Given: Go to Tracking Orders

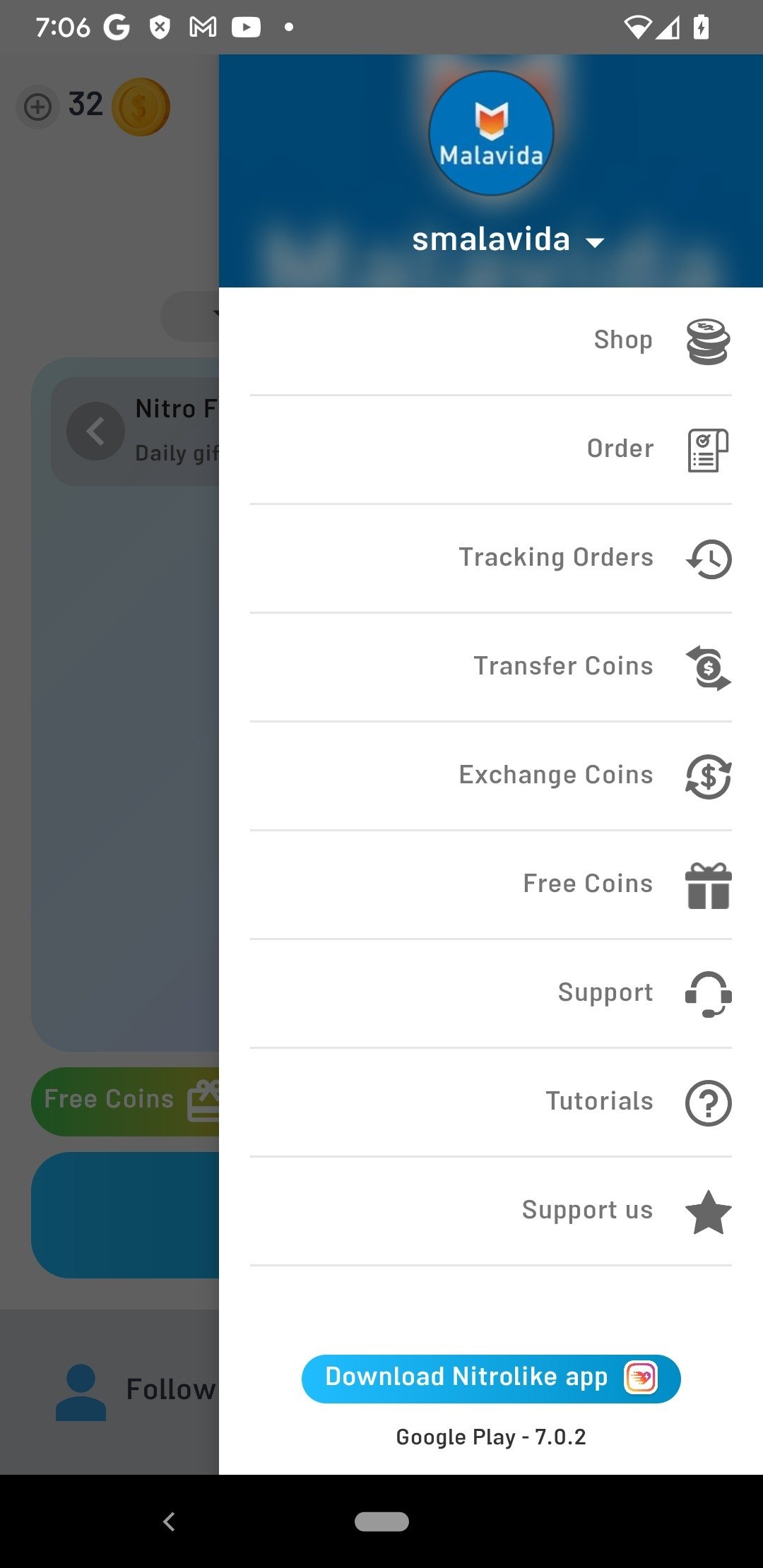Looking at the screenshot, I should (491, 558).
